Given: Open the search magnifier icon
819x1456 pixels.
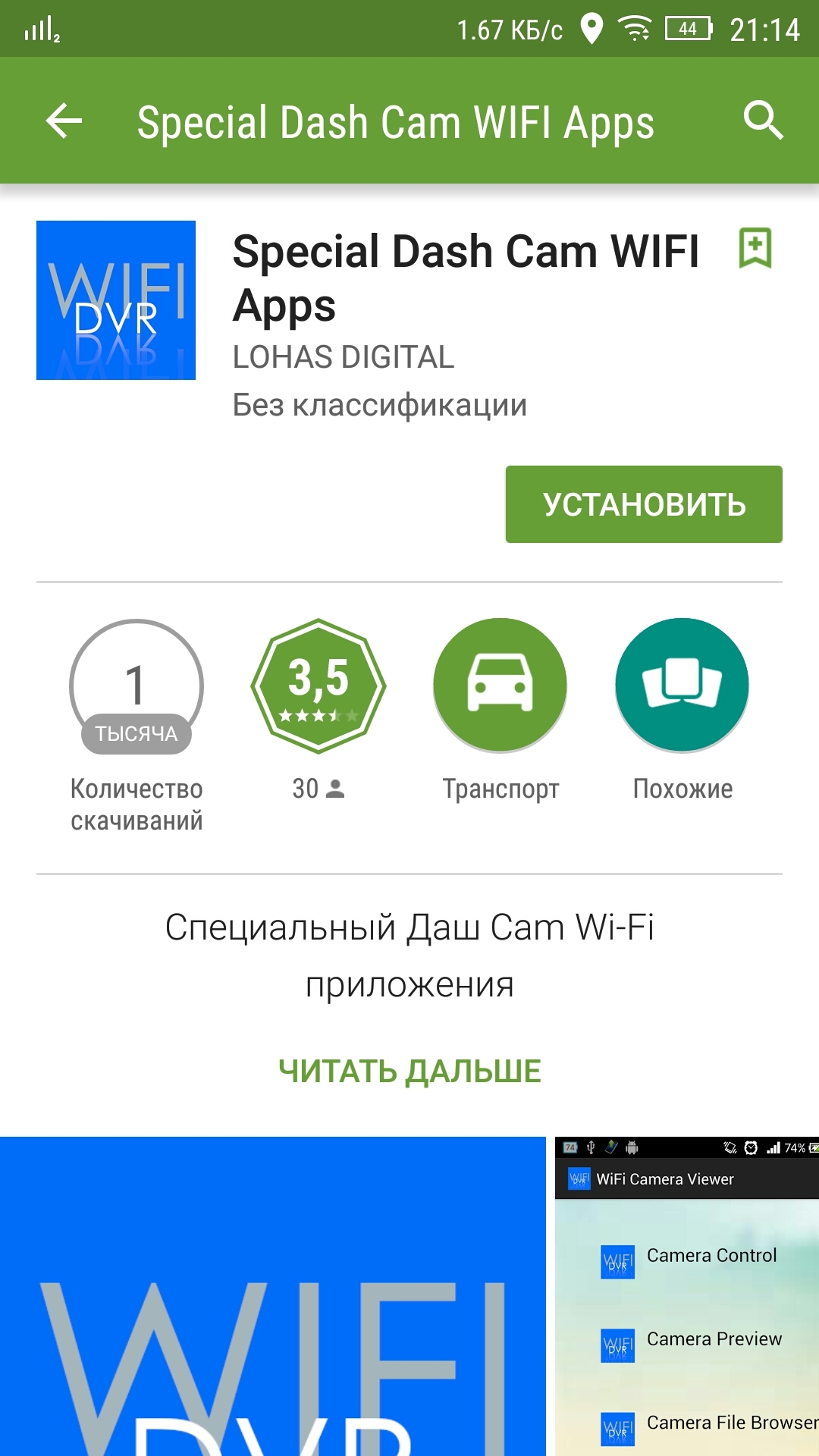Looking at the screenshot, I should click(x=763, y=121).
